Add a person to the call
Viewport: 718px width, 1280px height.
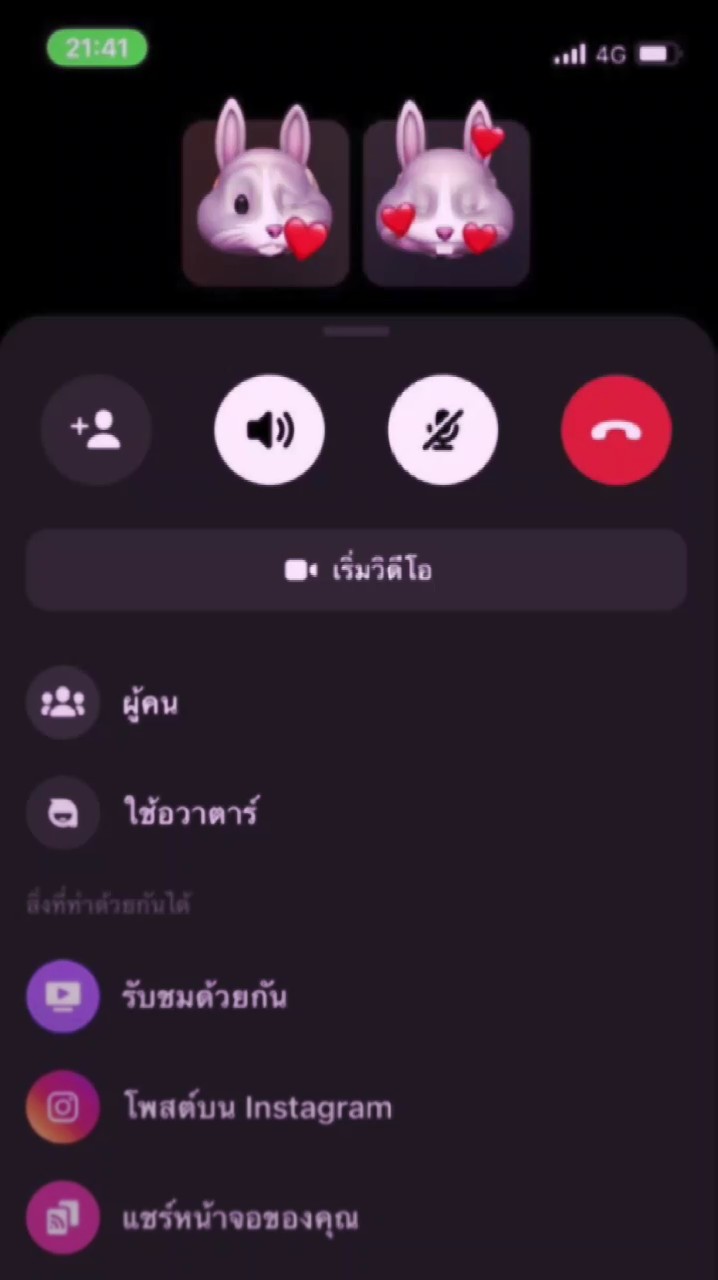point(96,430)
